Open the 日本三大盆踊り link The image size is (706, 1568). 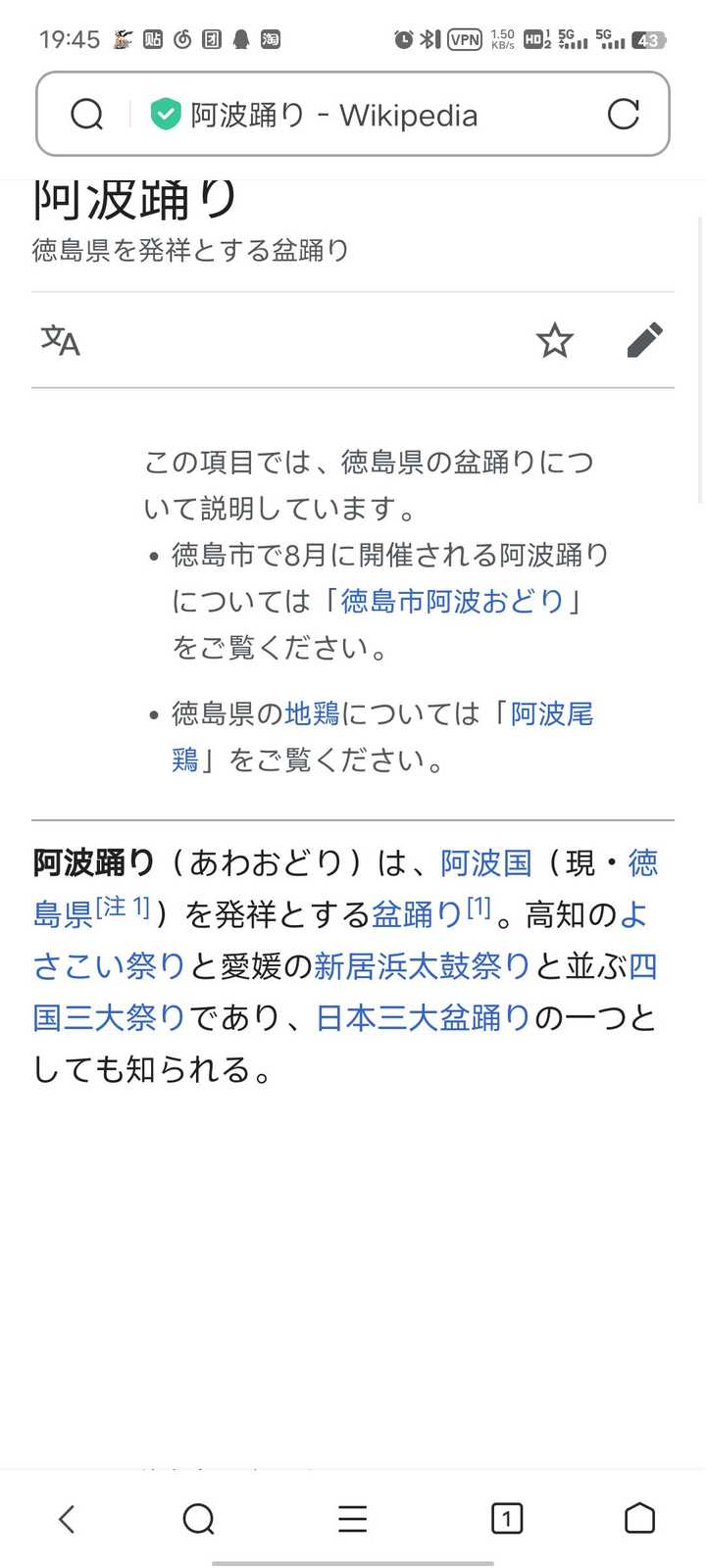(424, 1018)
